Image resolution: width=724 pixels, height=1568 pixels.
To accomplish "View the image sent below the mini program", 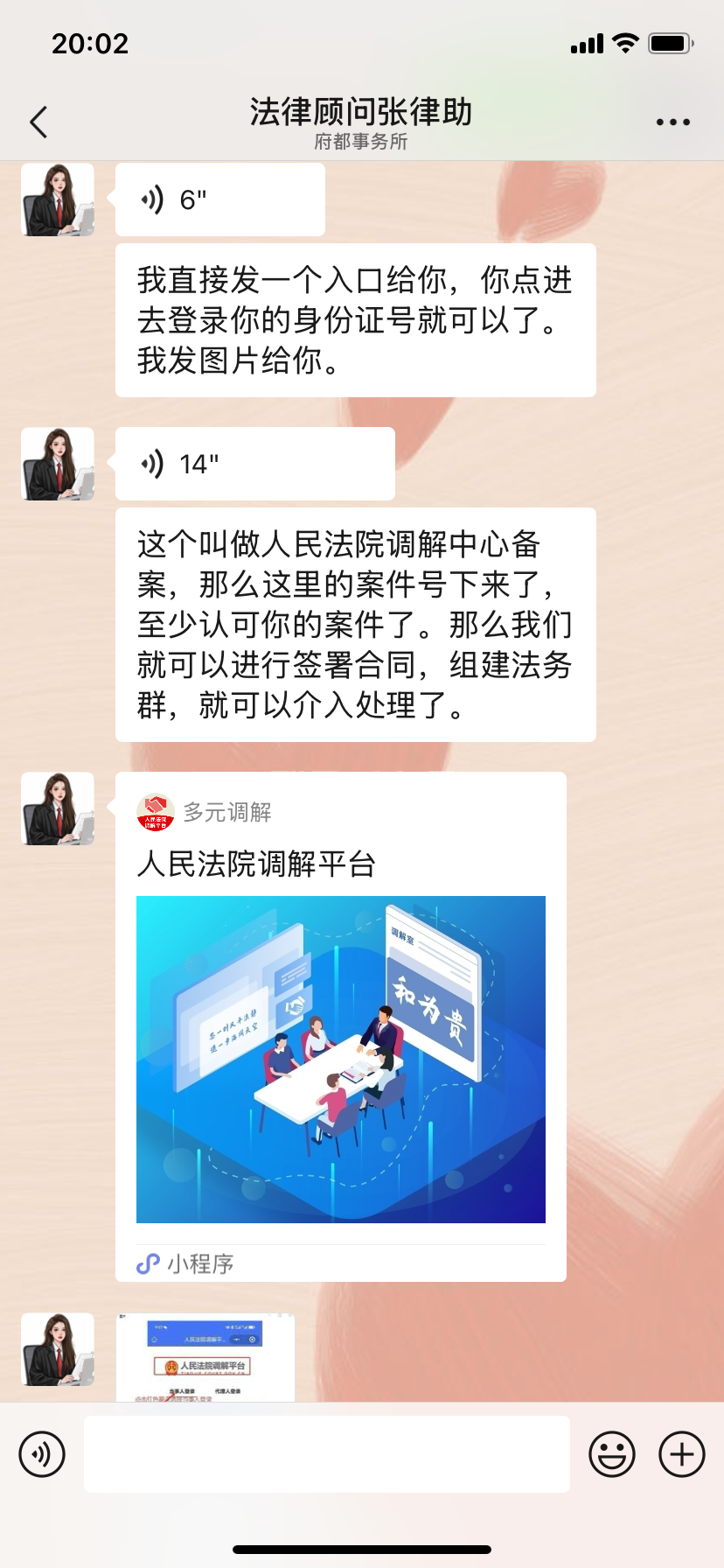I will [x=205, y=1357].
